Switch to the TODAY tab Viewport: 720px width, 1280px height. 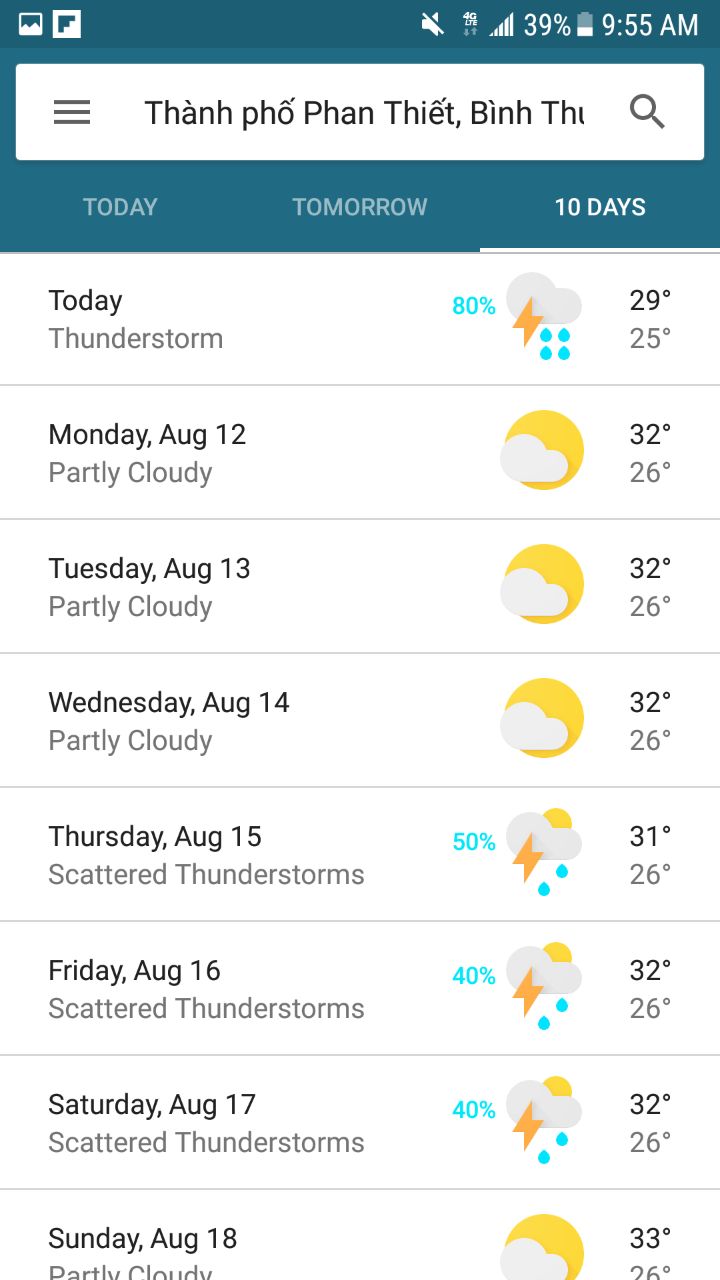pyautogui.click(x=120, y=207)
